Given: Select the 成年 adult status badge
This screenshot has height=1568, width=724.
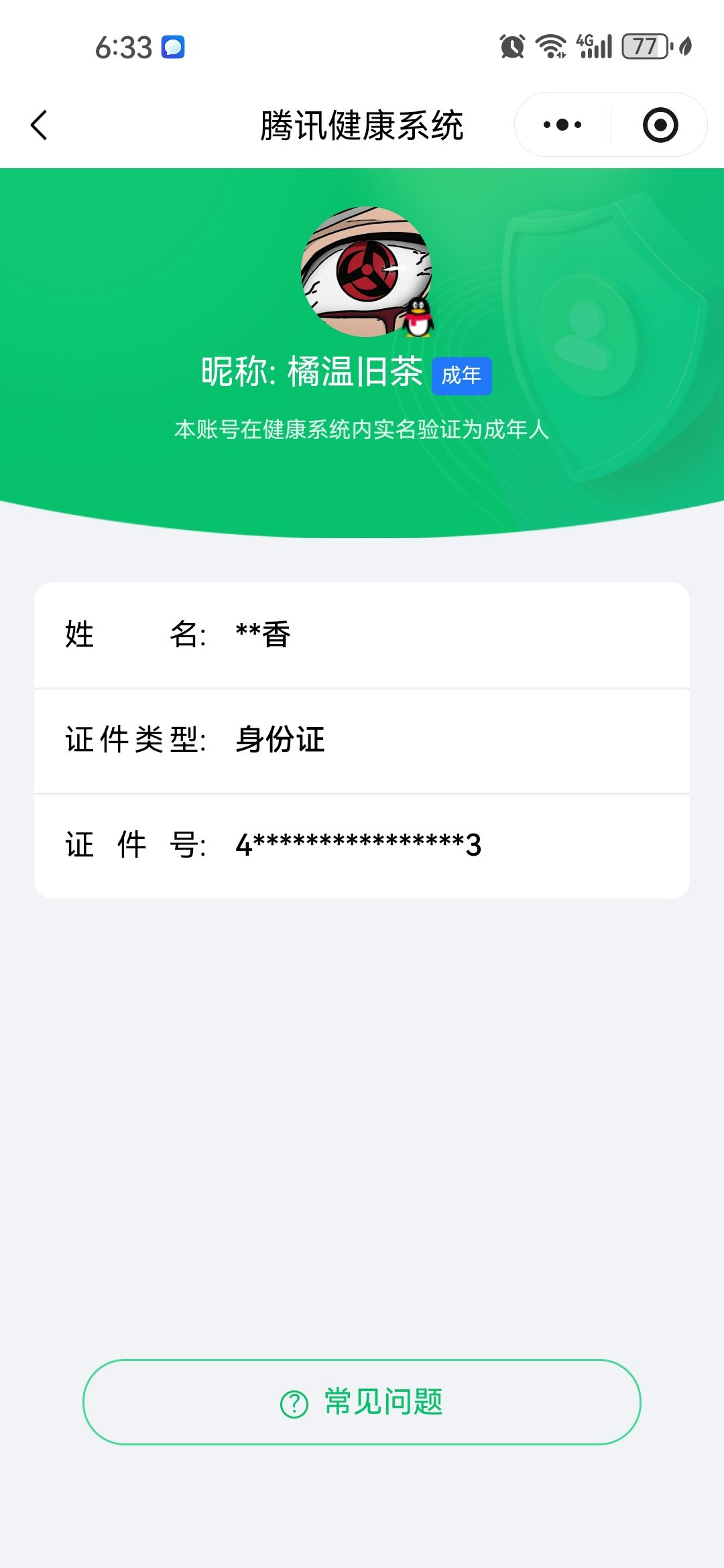Looking at the screenshot, I should pyautogui.click(x=463, y=377).
